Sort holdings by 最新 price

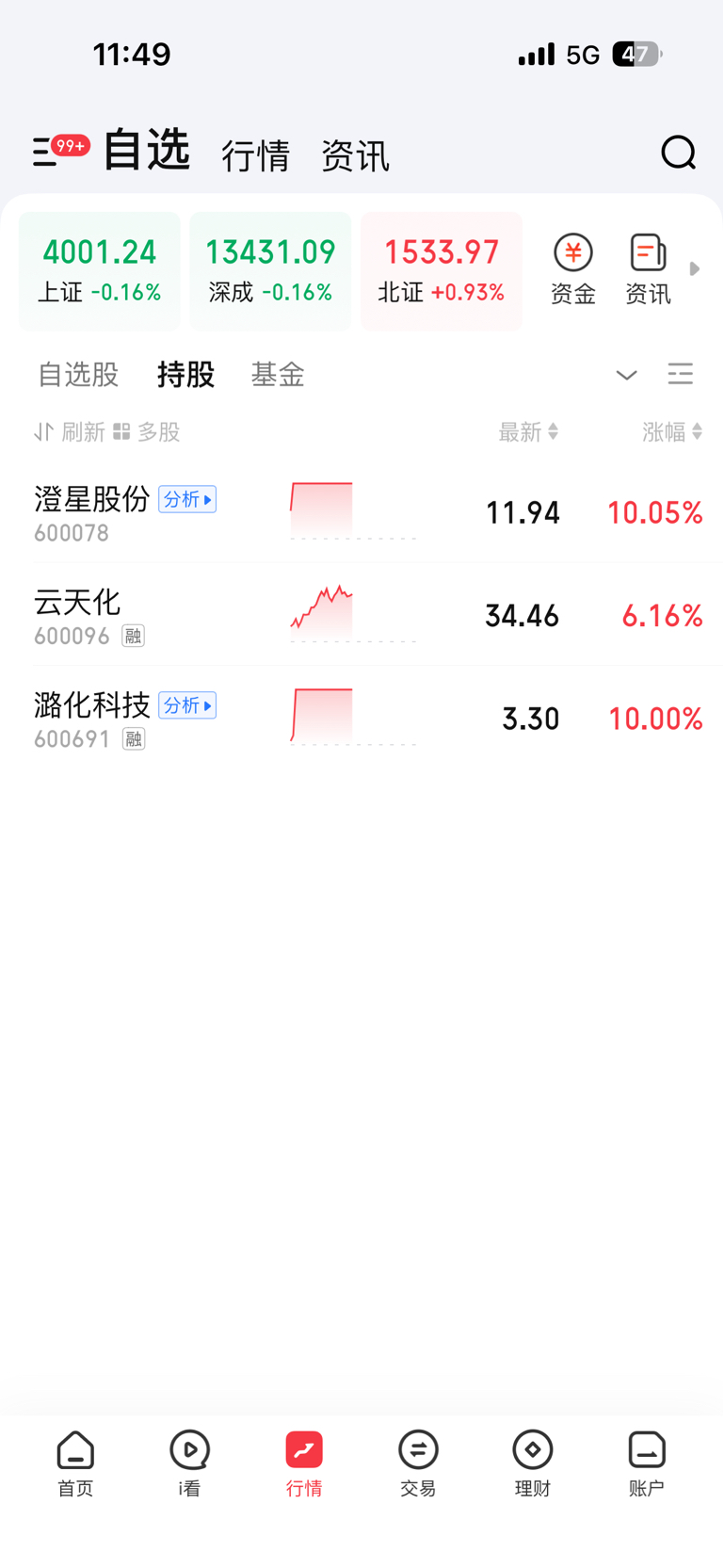[527, 432]
